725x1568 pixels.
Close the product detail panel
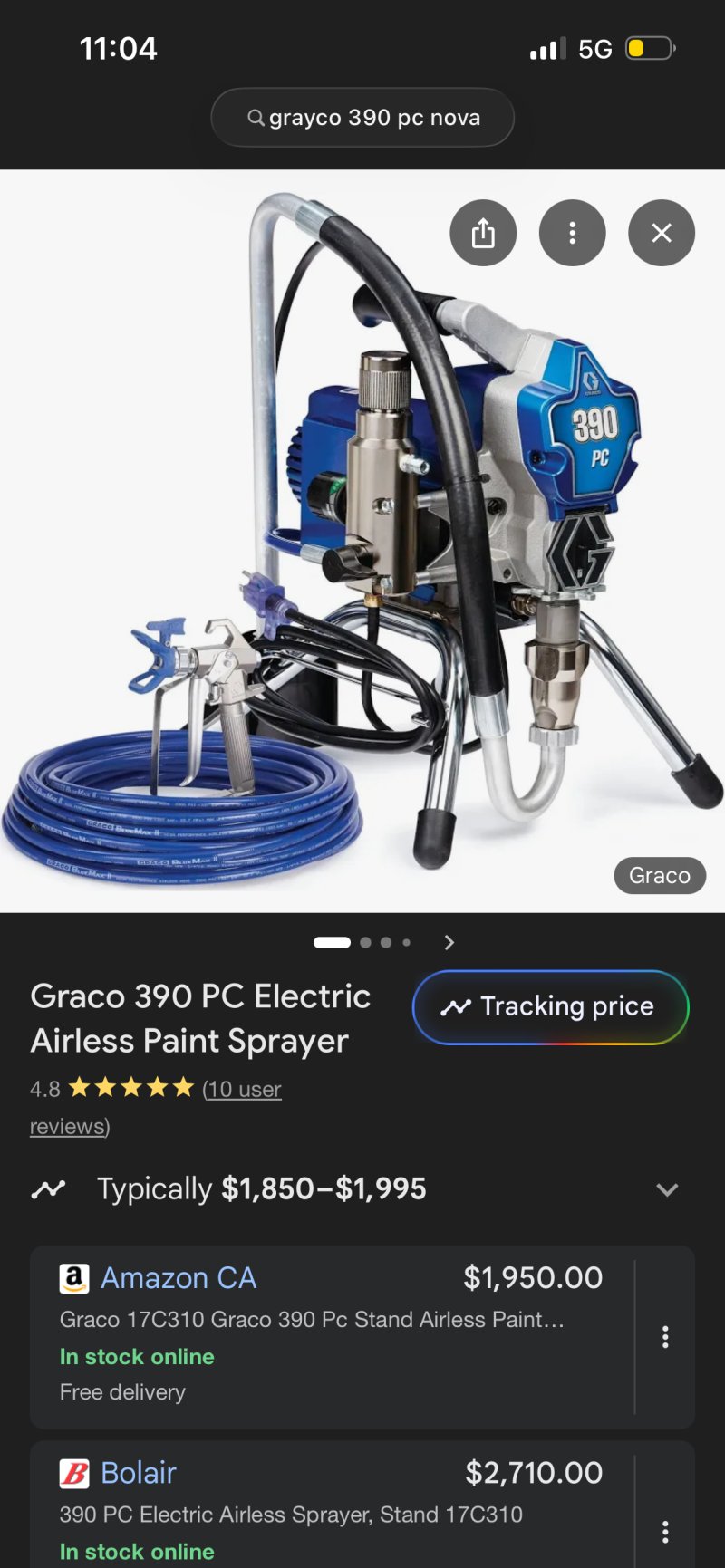pyautogui.click(x=662, y=234)
